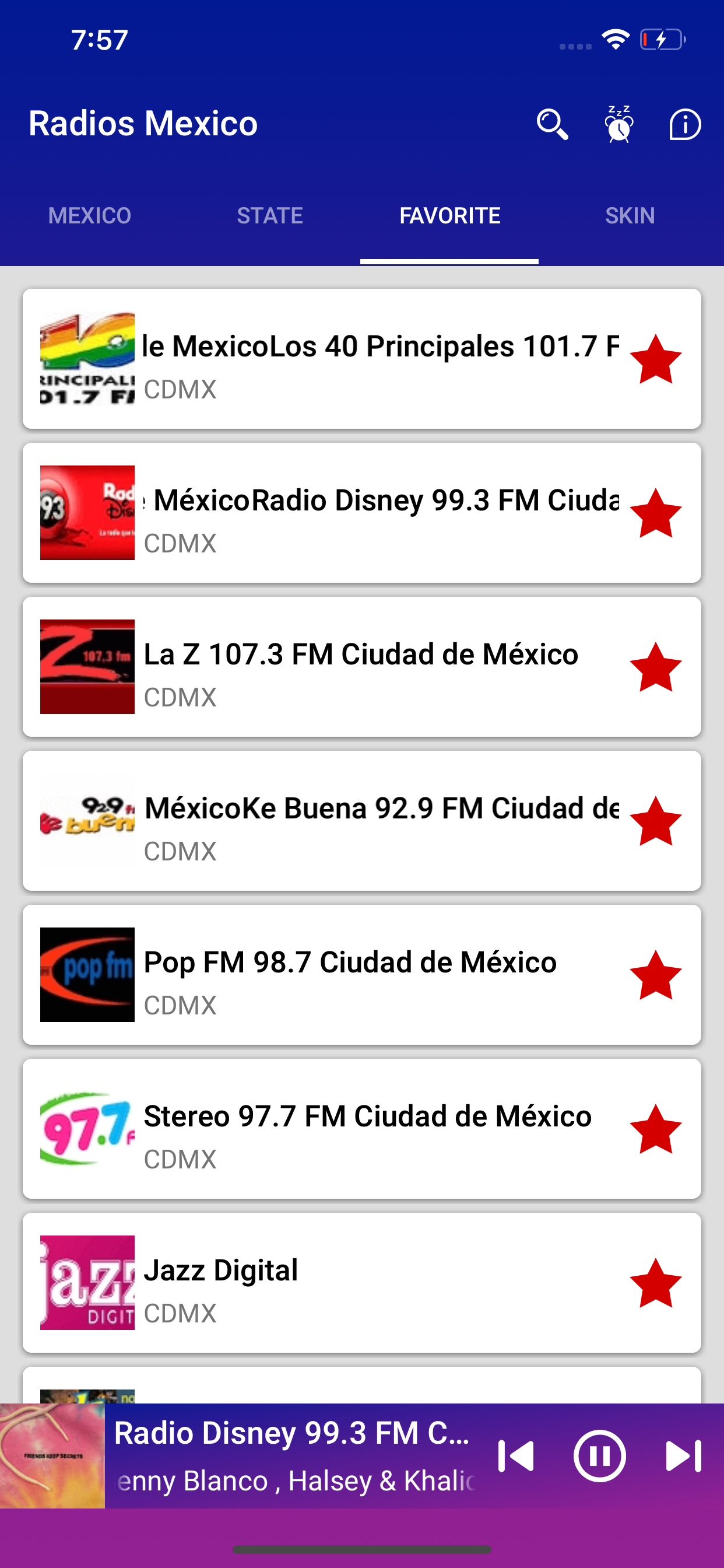Open the now playing album art
The height and width of the screenshot is (1568, 724).
[52, 1456]
